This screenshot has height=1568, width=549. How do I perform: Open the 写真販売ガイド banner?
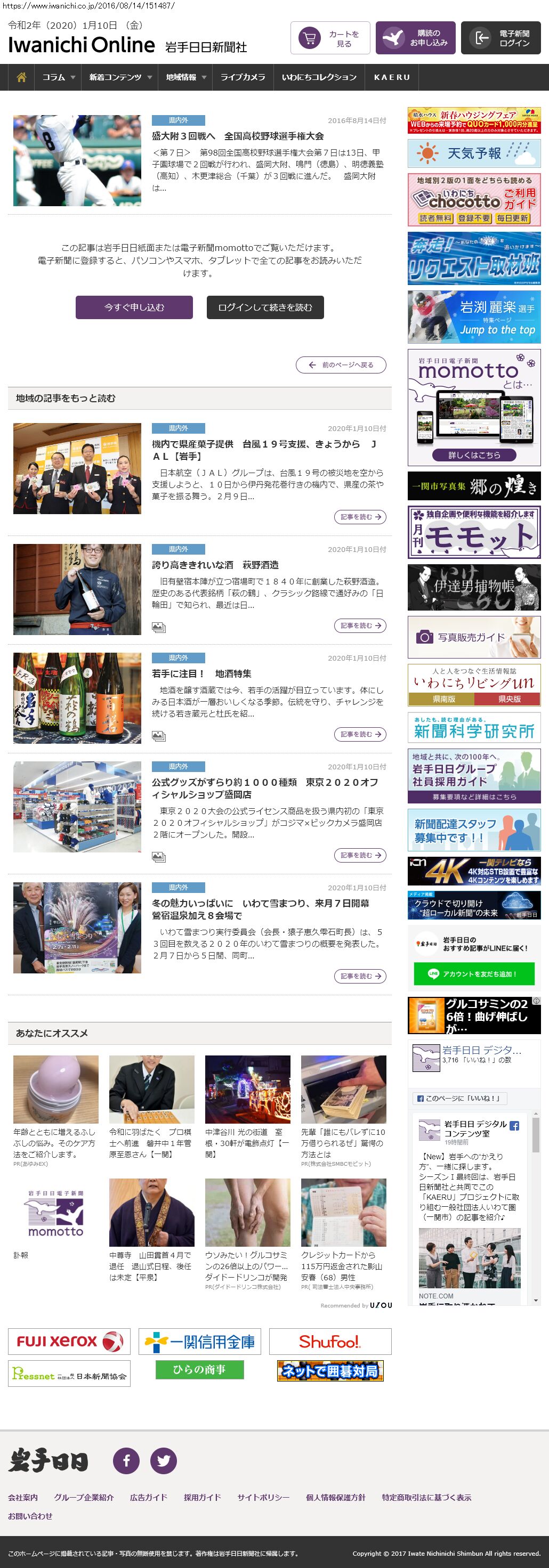pyautogui.click(x=473, y=637)
